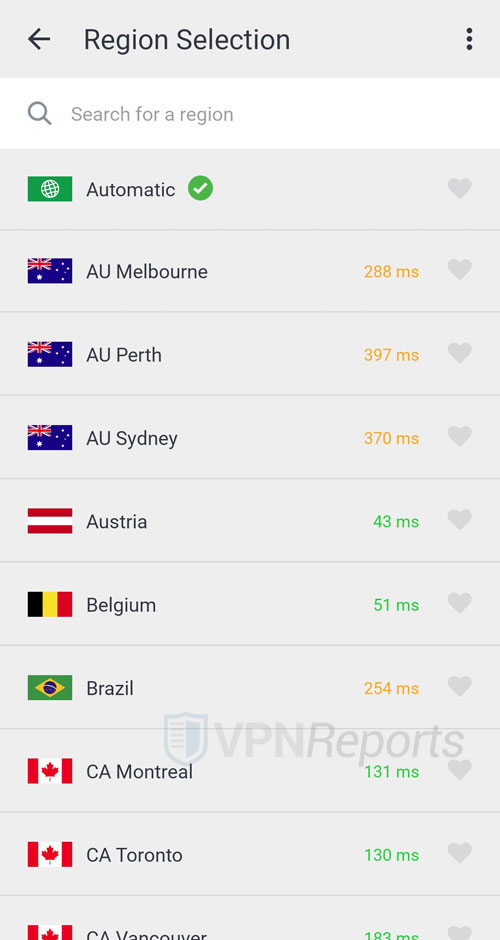
Task: Heart the AU Sydney region
Action: pyautogui.click(x=460, y=437)
